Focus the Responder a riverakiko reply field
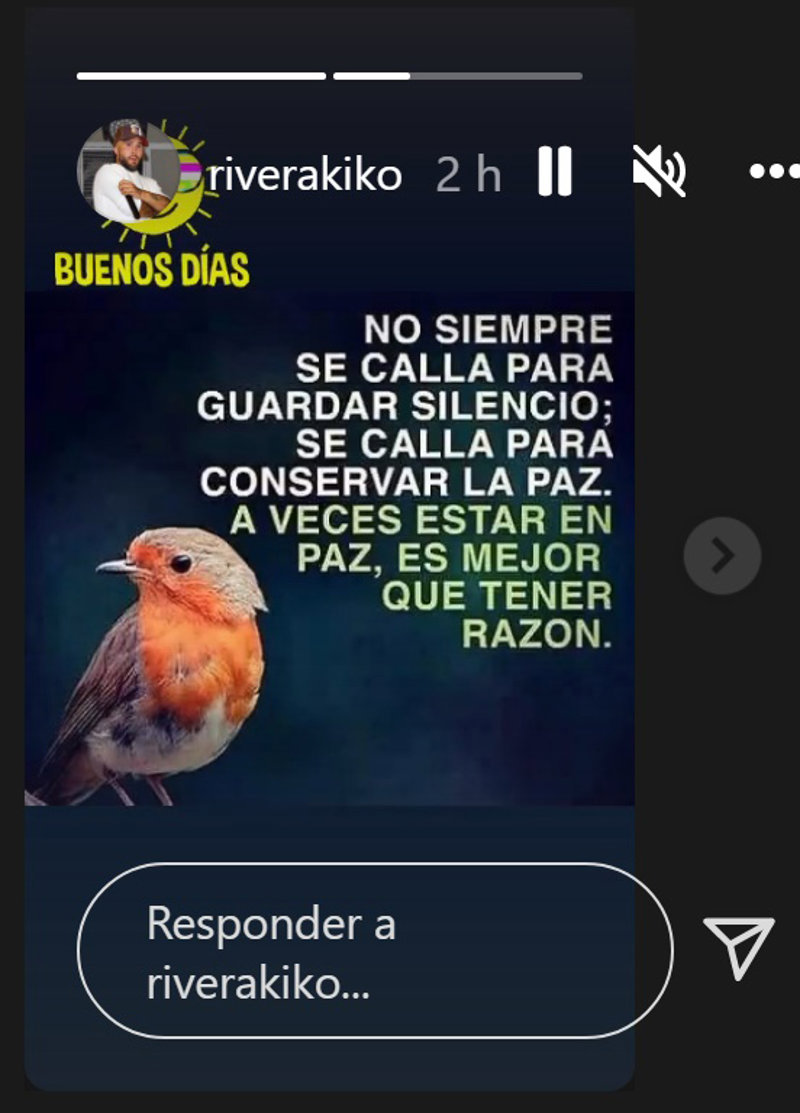800x1113 pixels. point(374,950)
